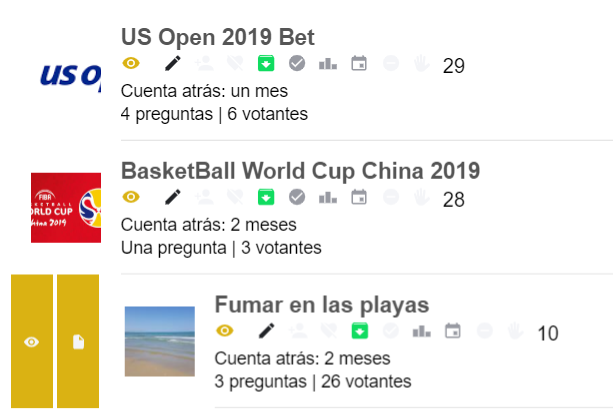
Task: Open the Fumar en las playas poll
Action: pos(322,304)
